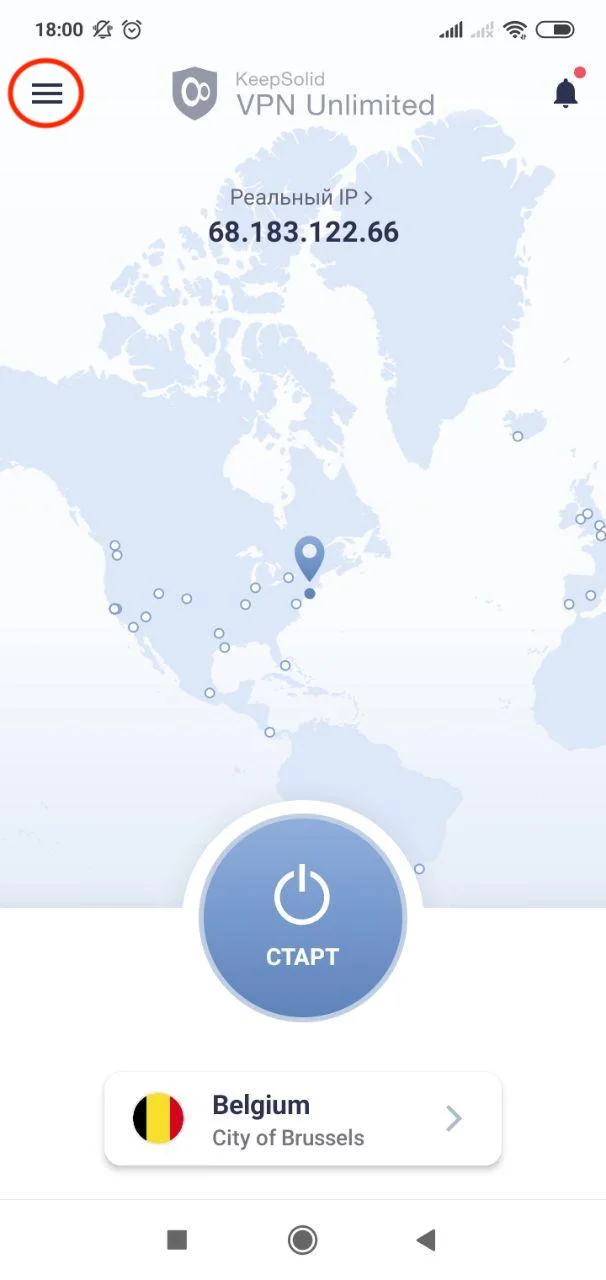Open the notifications bell

[x=566, y=93]
